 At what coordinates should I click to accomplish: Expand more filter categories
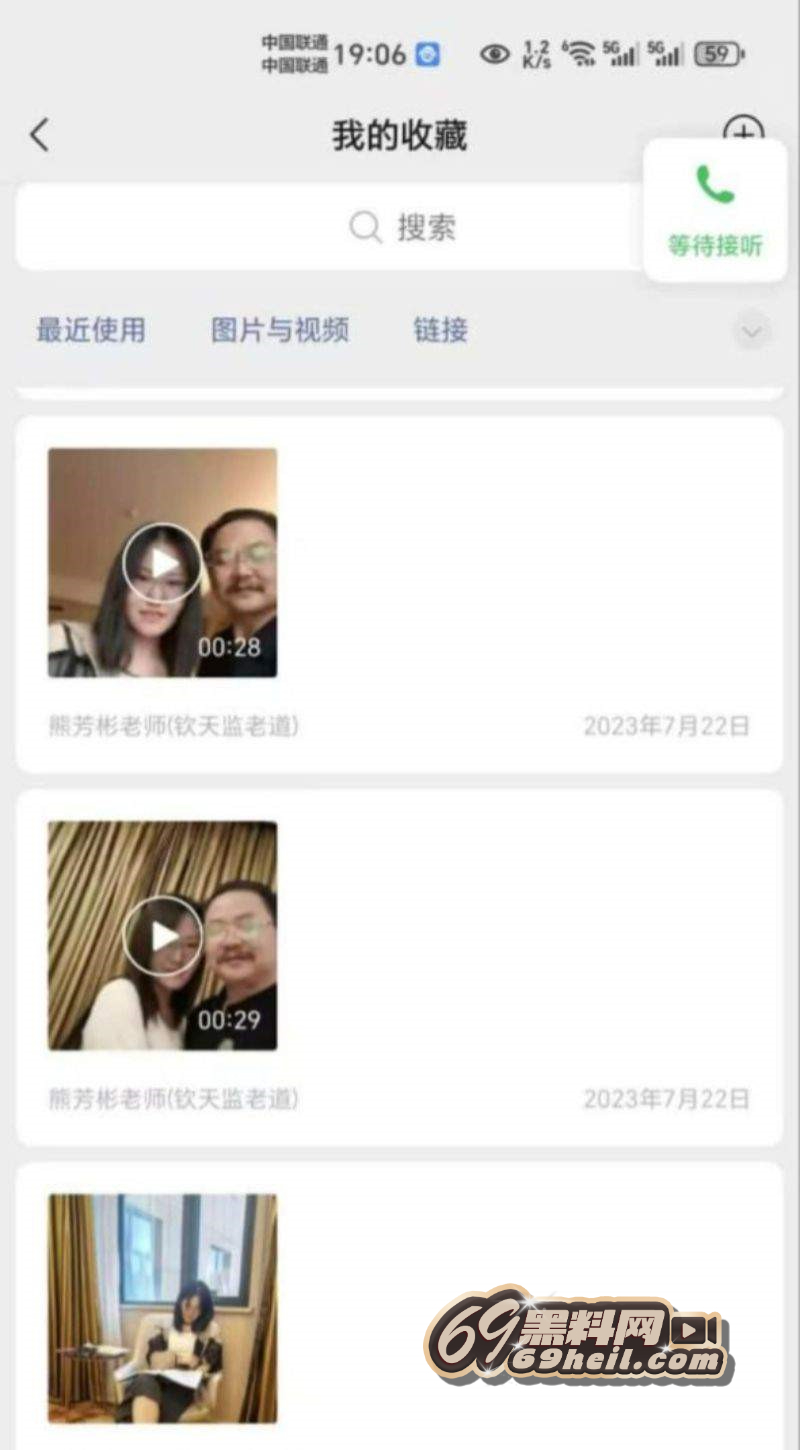pyautogui.click(x=752, y=331)
